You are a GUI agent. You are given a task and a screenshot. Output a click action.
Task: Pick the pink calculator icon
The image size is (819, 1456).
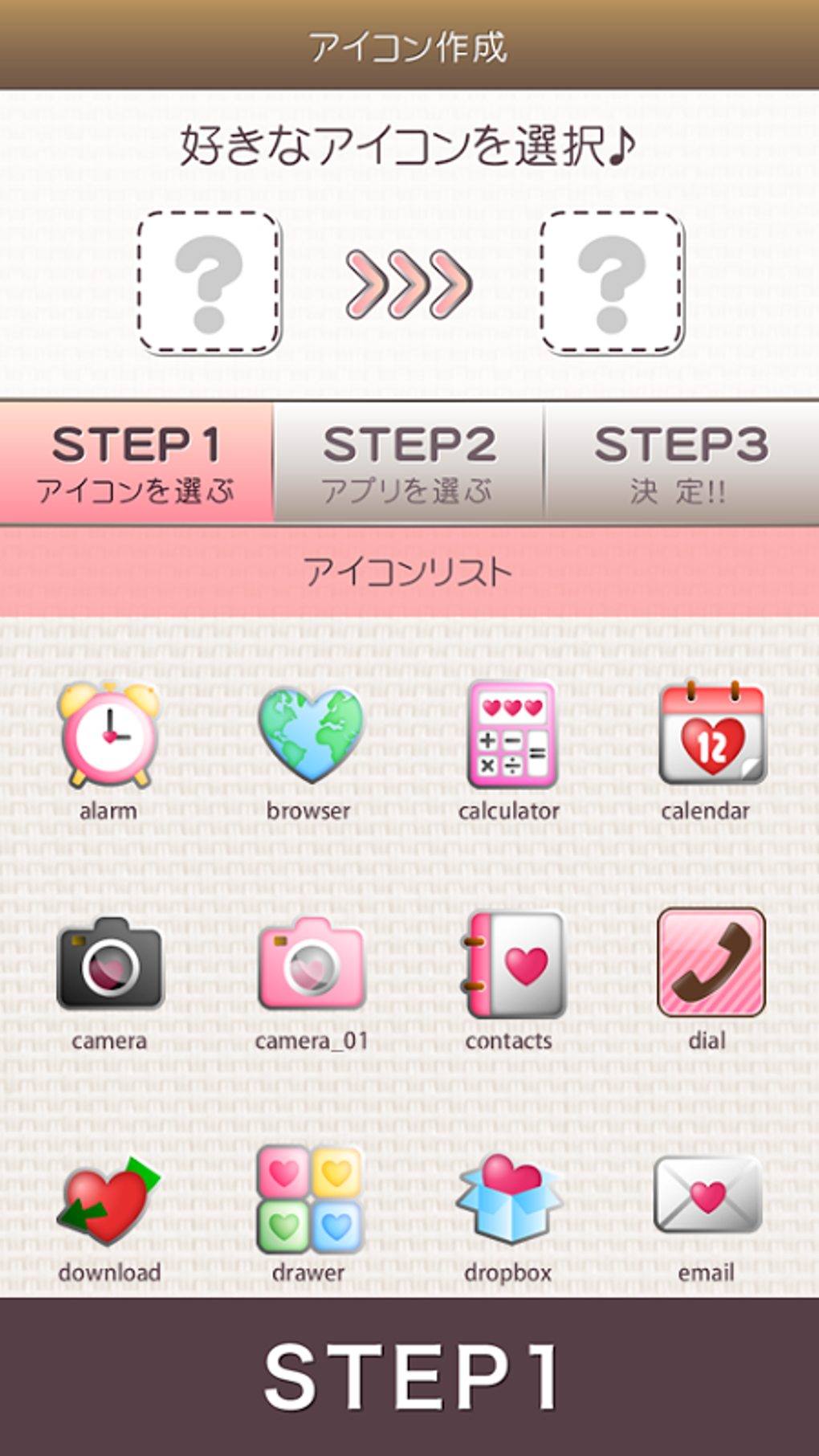(511, 734)
